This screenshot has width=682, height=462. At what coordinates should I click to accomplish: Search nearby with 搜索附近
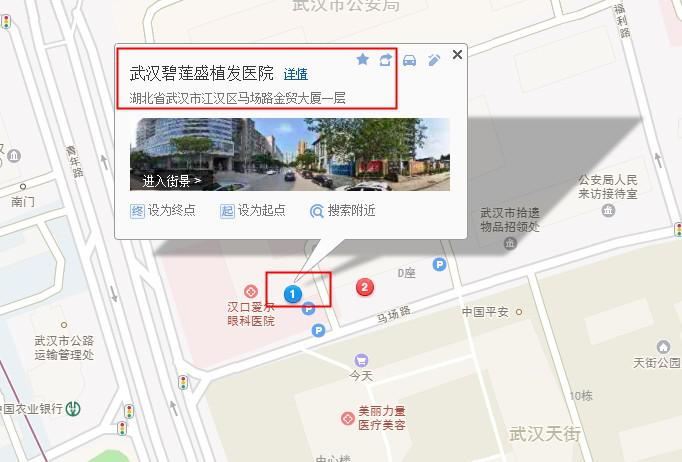click(x=343, y=210)
